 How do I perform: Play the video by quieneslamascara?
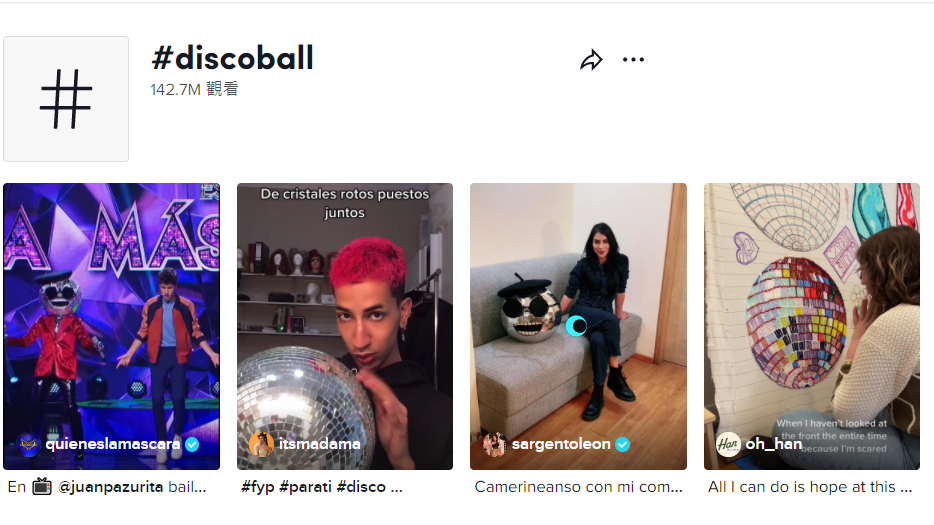[111, 326]
